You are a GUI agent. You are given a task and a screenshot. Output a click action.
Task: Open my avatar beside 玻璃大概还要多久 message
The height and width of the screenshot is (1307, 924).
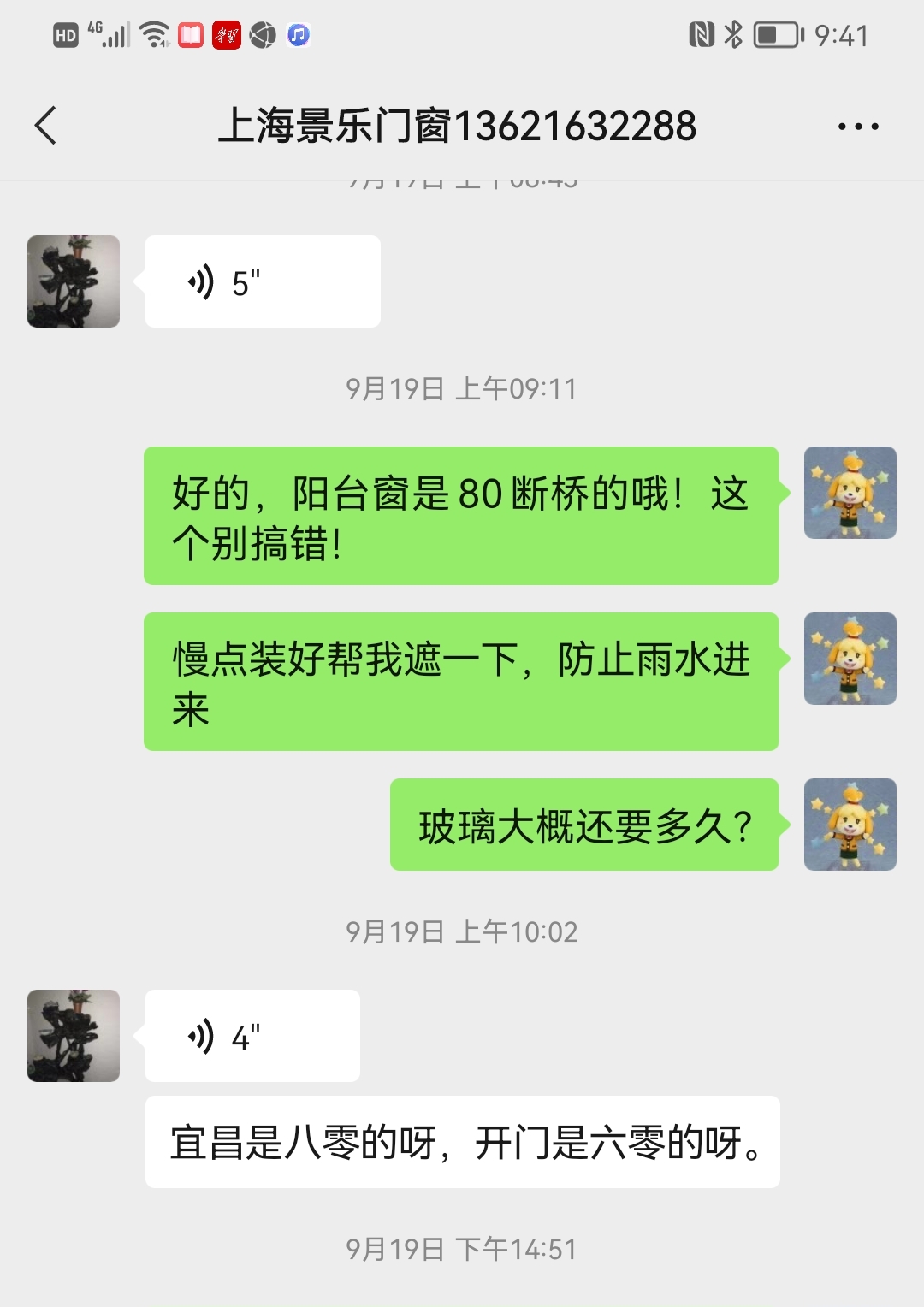[850, 825]
